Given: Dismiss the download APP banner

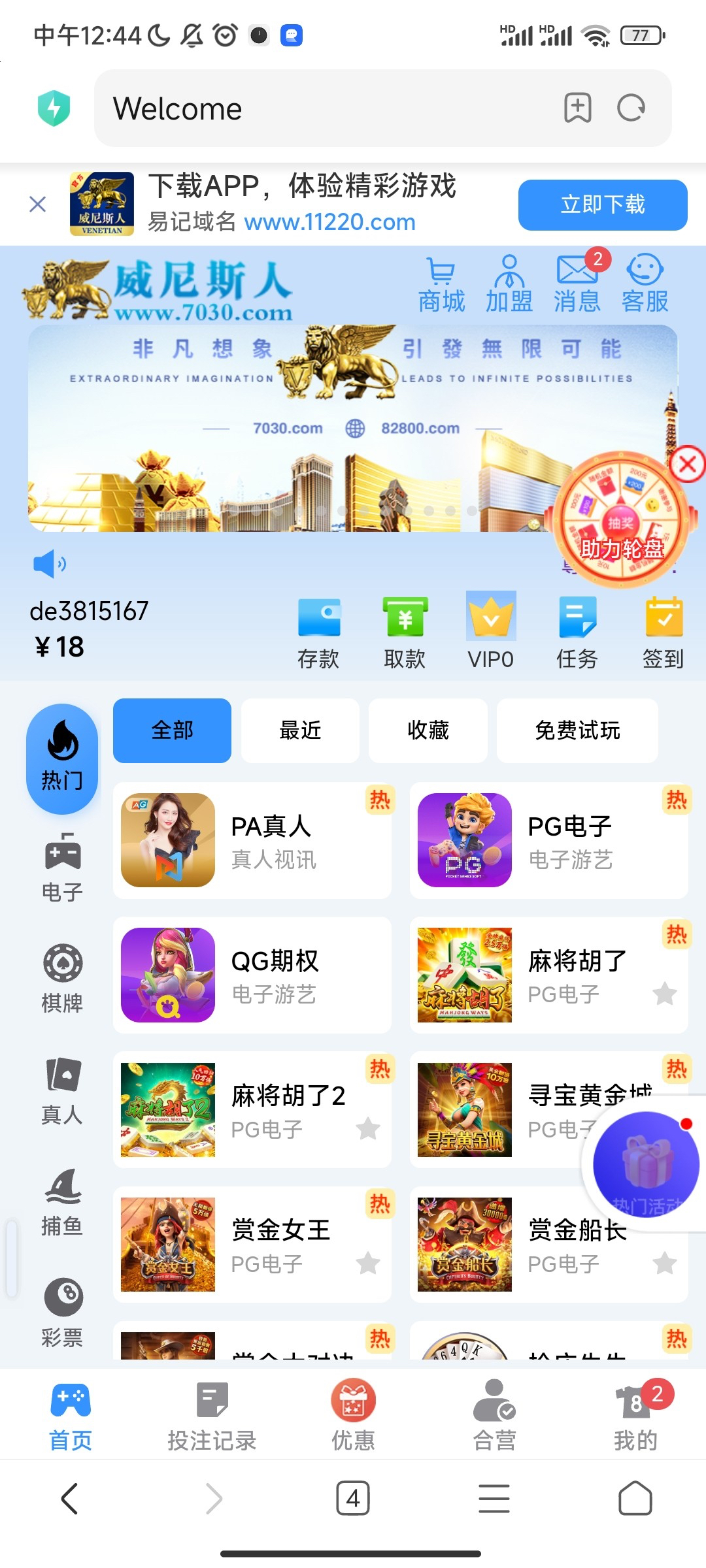Looking at the screenshot, I should coord(38,204).
